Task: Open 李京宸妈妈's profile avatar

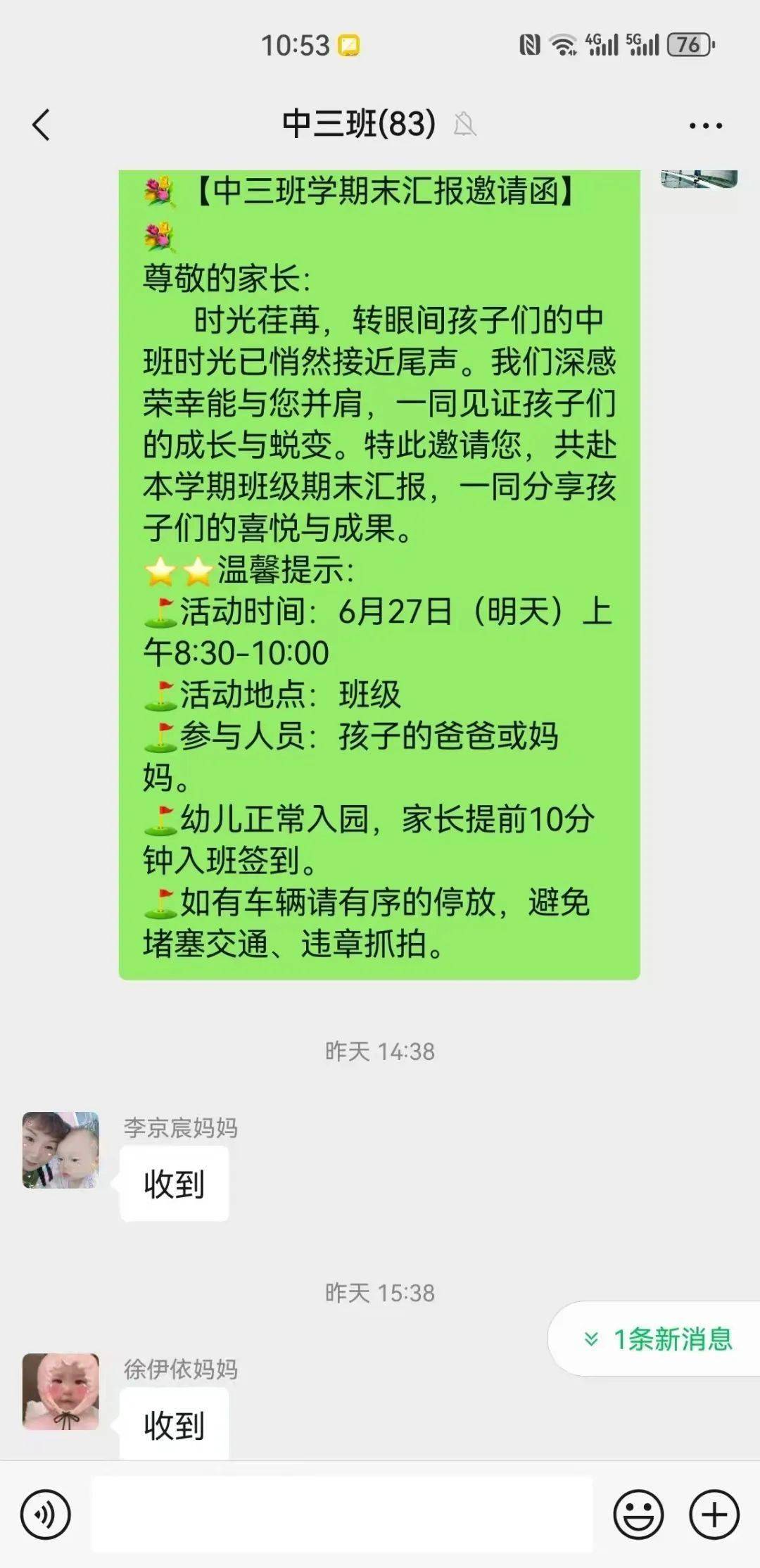Action: coord(61,1150)
